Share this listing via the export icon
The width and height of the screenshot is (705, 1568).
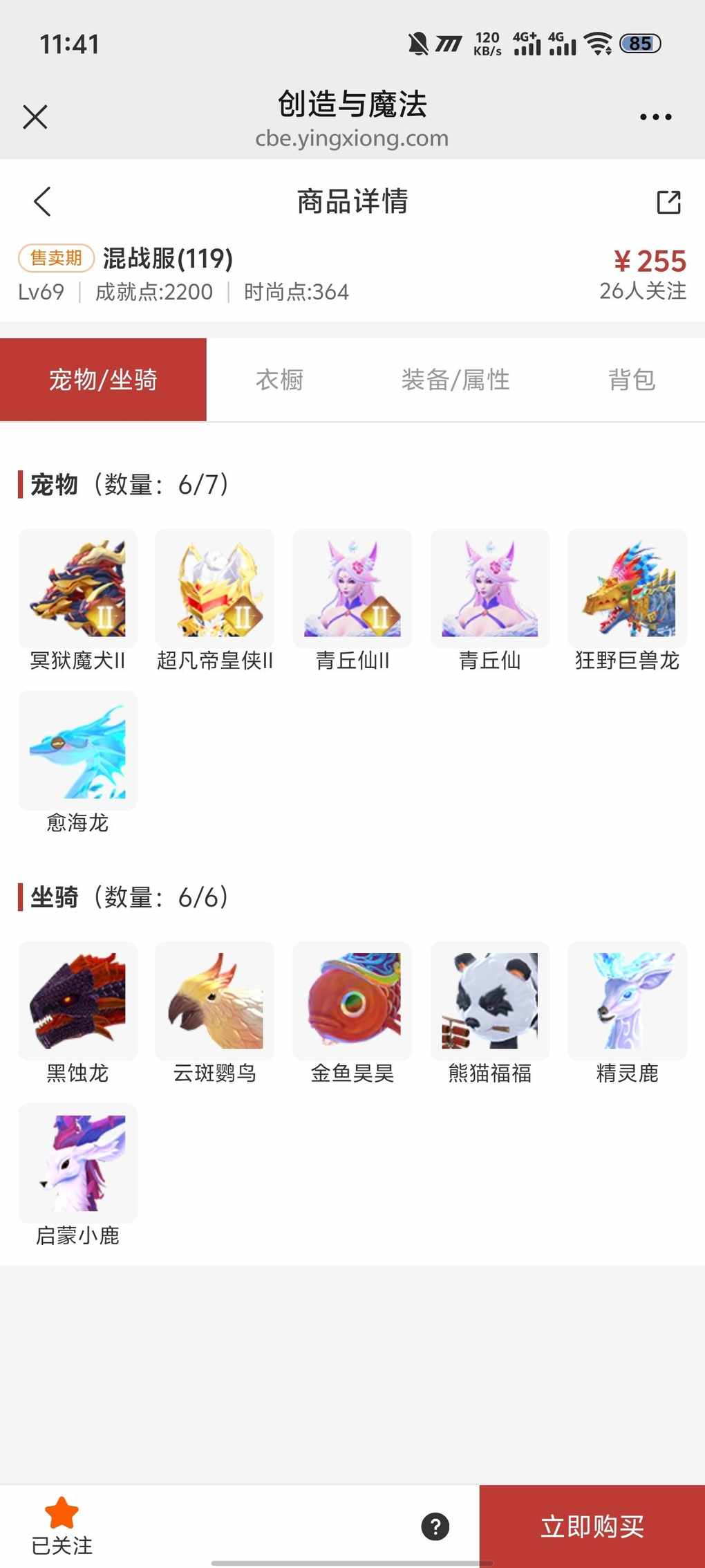tap(668, 202)
